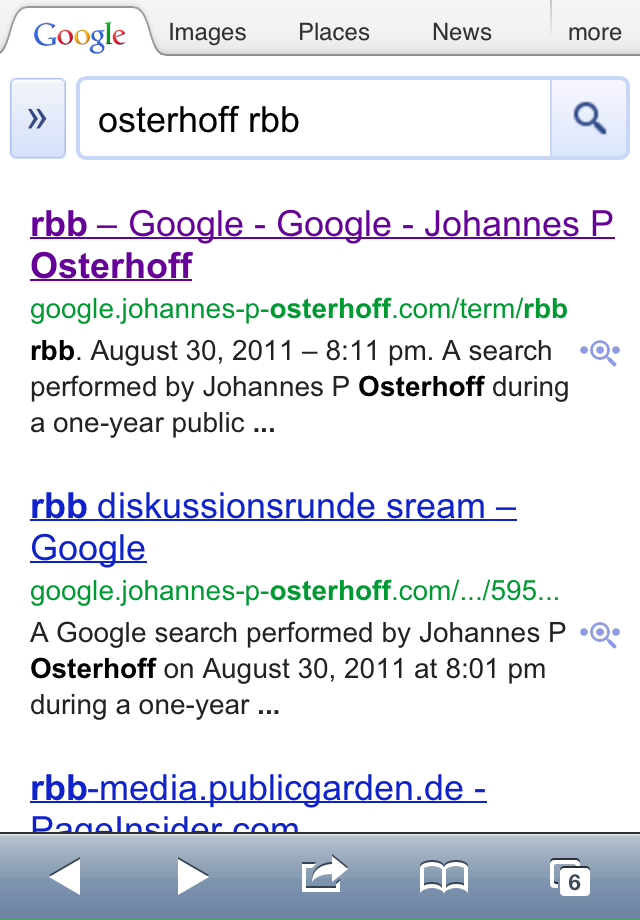Expand the more options tab

tap(594, 32)
